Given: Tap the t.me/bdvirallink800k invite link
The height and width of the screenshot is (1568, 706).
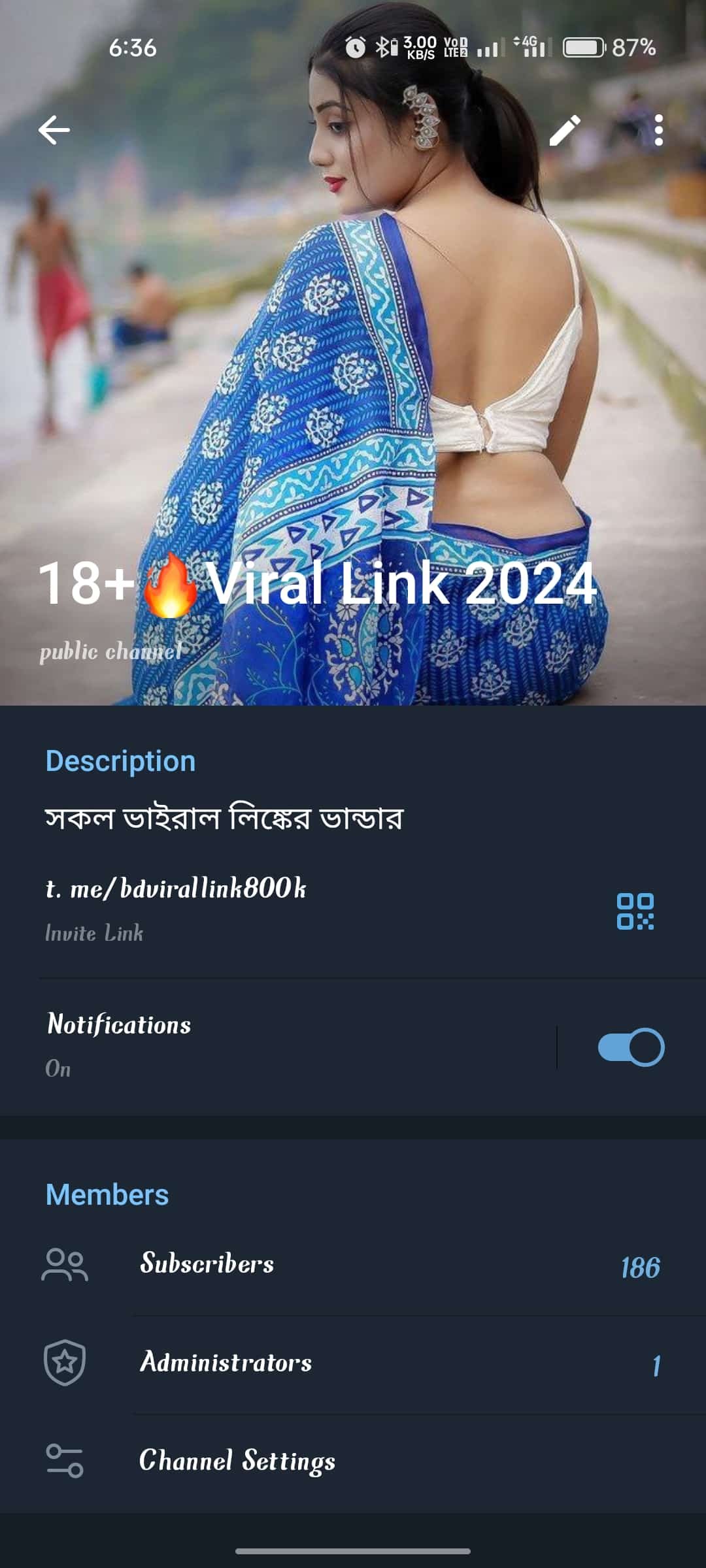Looking at the screenshot, I should pos(176,889).
